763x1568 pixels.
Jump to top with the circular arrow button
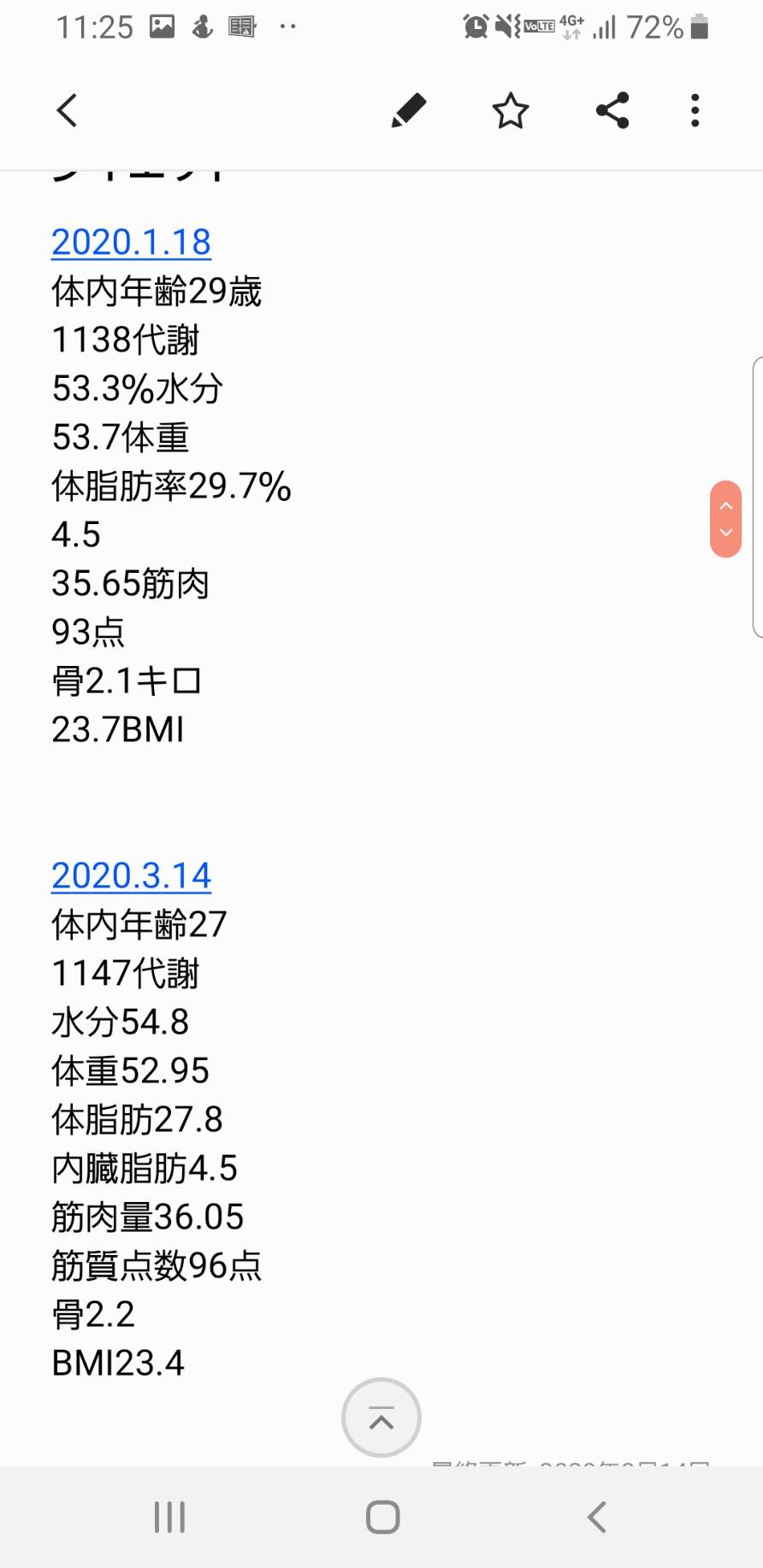coord(381,1418)
